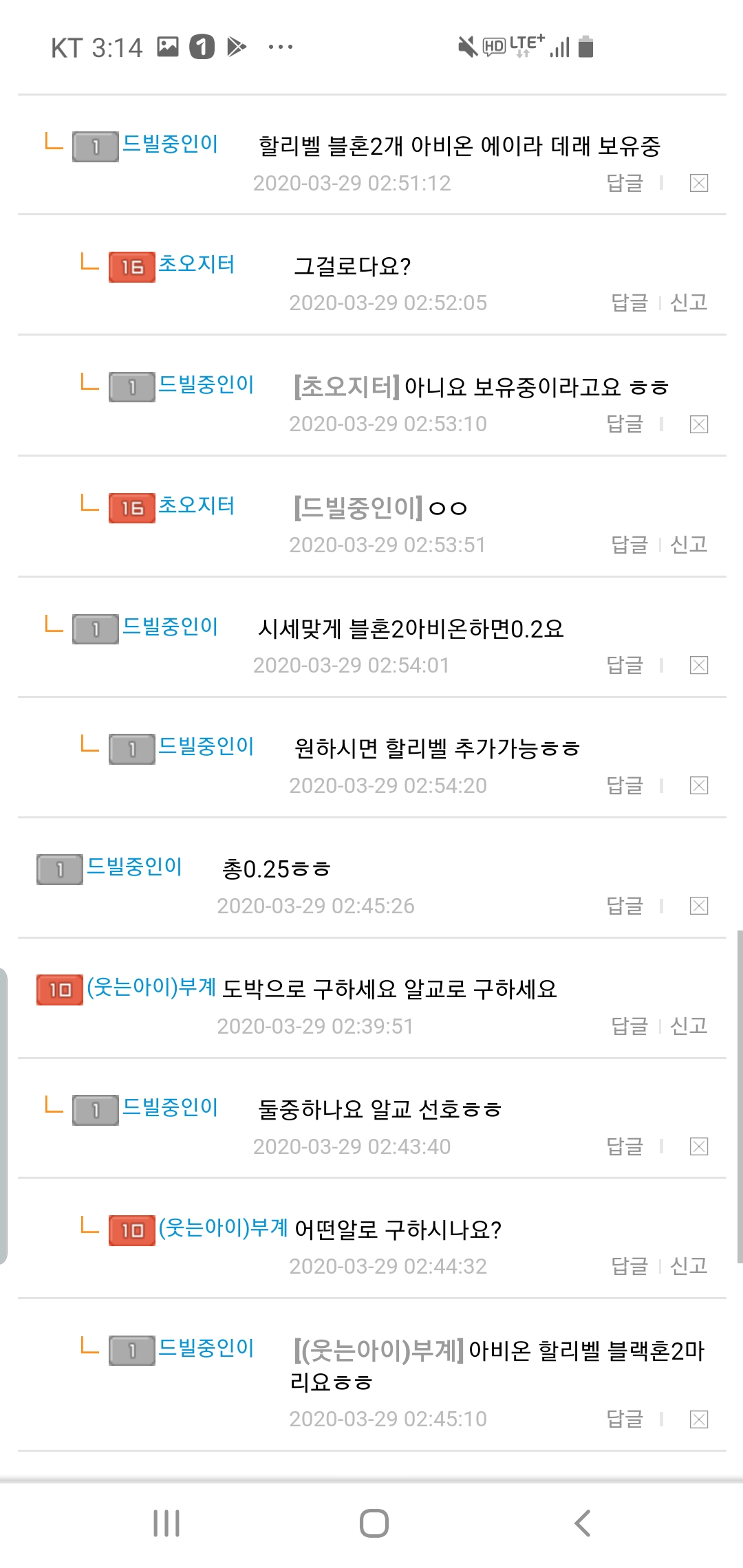Go back with the system back button
Screen dimensions: 743x1568
click(582, 1523)
